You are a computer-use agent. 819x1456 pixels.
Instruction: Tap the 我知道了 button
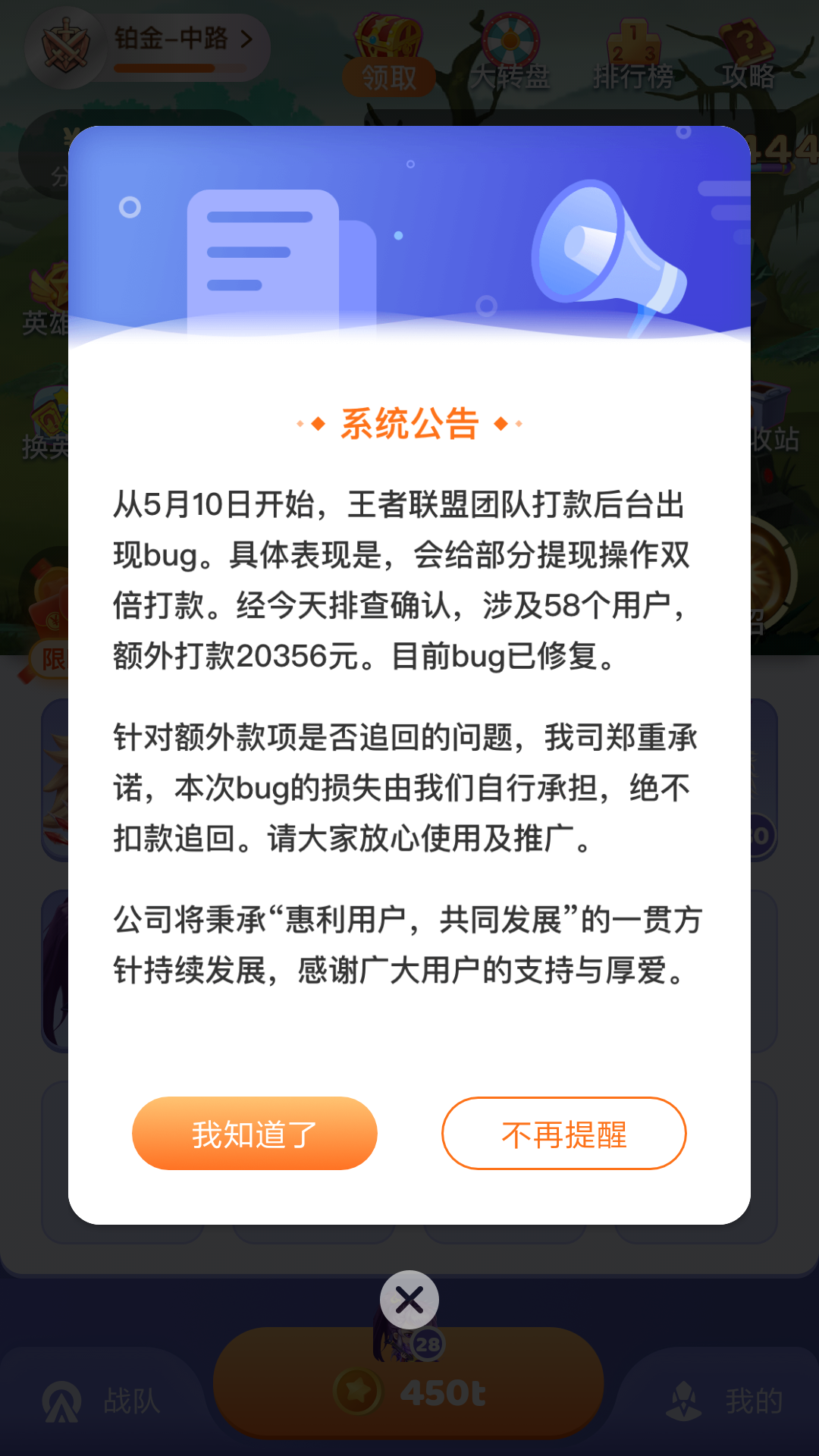(254, 1134)
